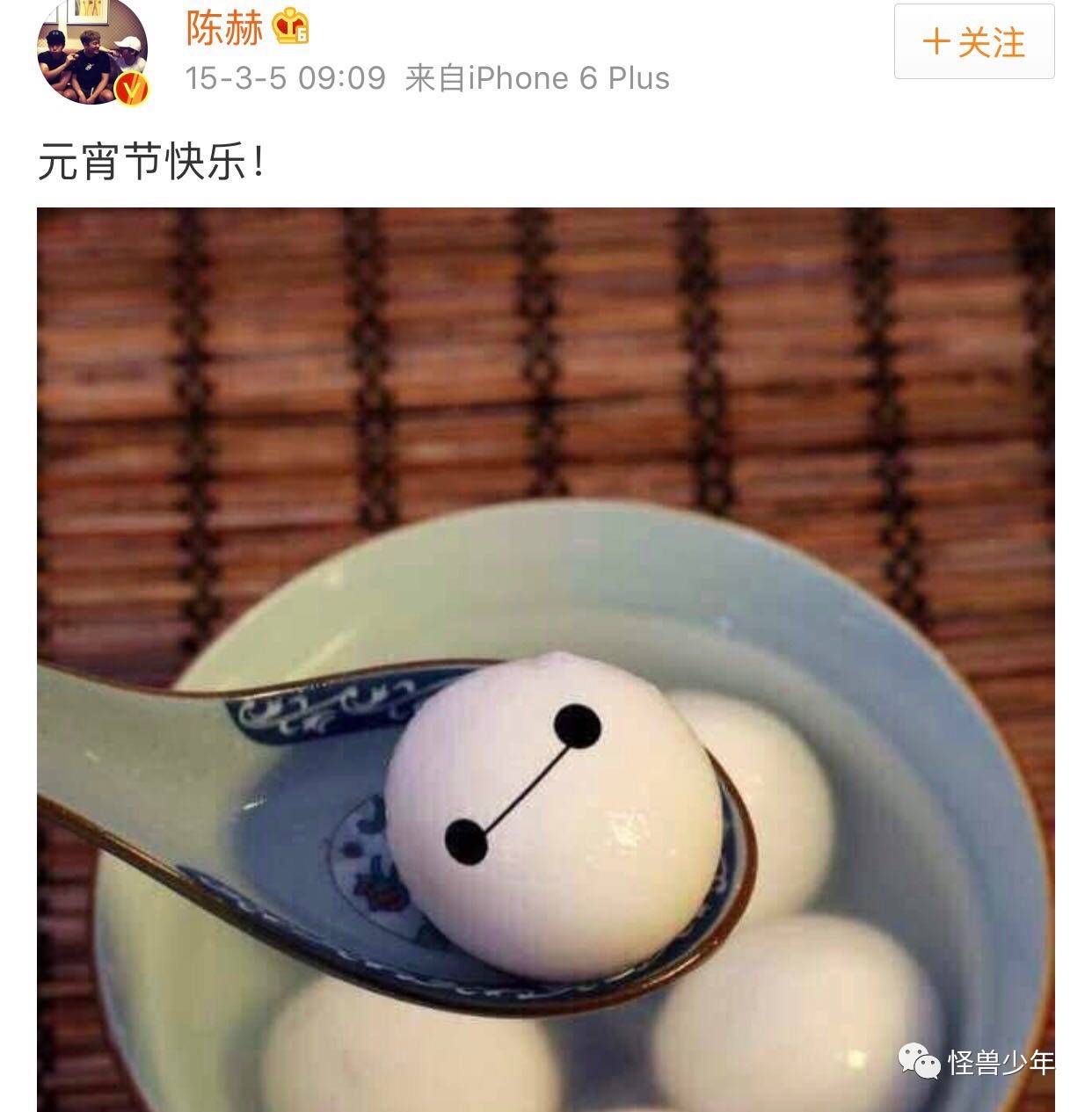The width and height of the screenshot is (1092, 1112).
Task: Open 陈赫's profile avatar
Action: pyautogui.click(x=91, y=53)
